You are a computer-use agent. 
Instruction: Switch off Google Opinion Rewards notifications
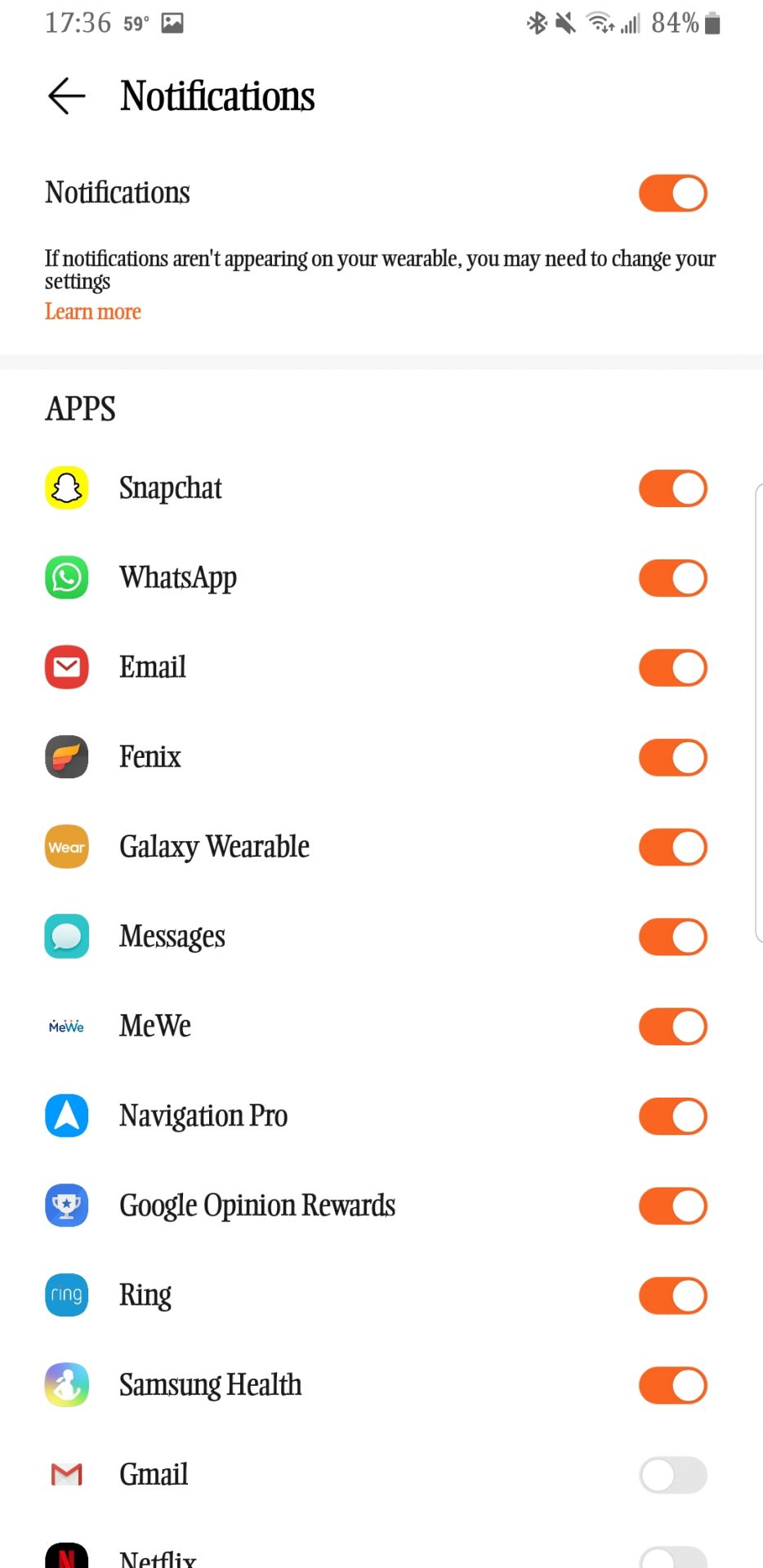[673, 1206]
